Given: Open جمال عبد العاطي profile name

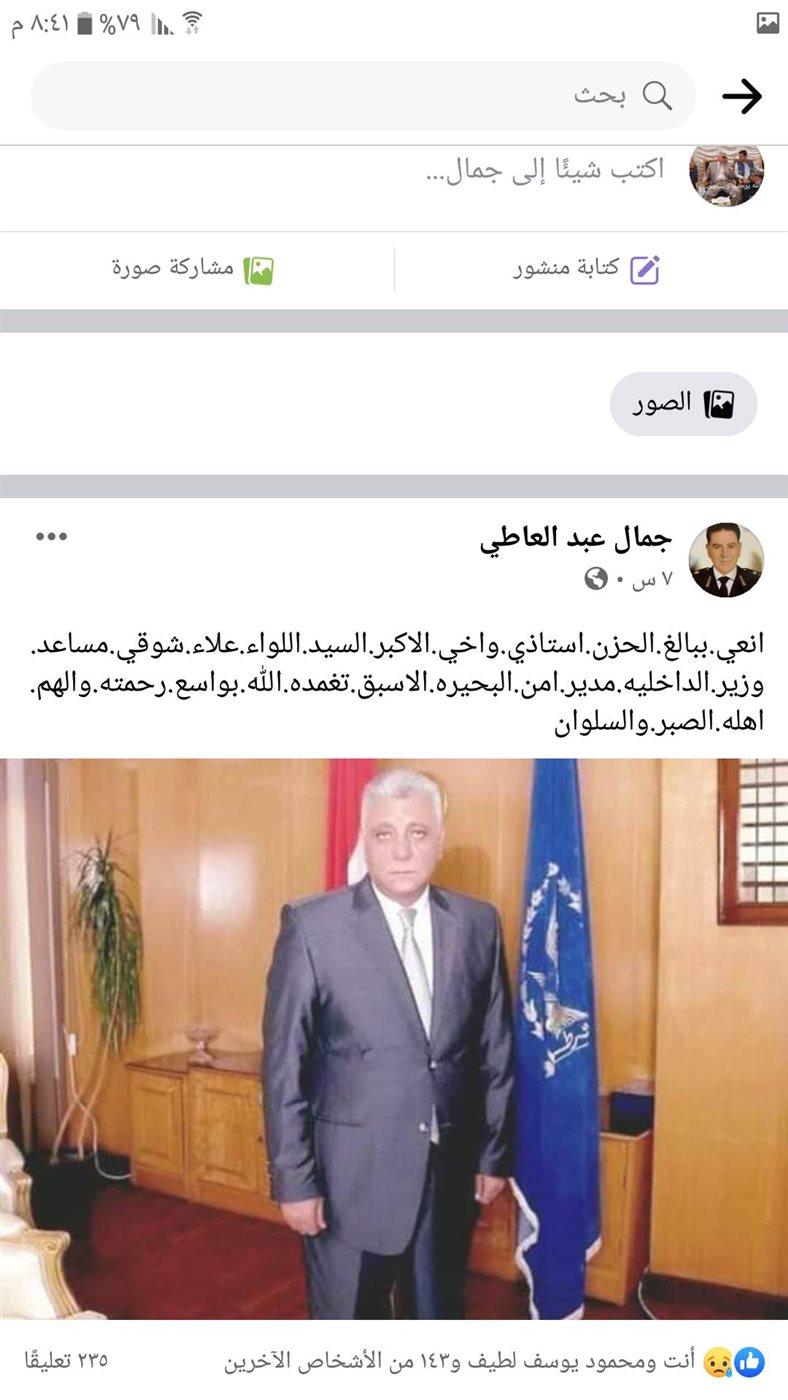Looking at the screenshot, I should [x=576, y=539].
